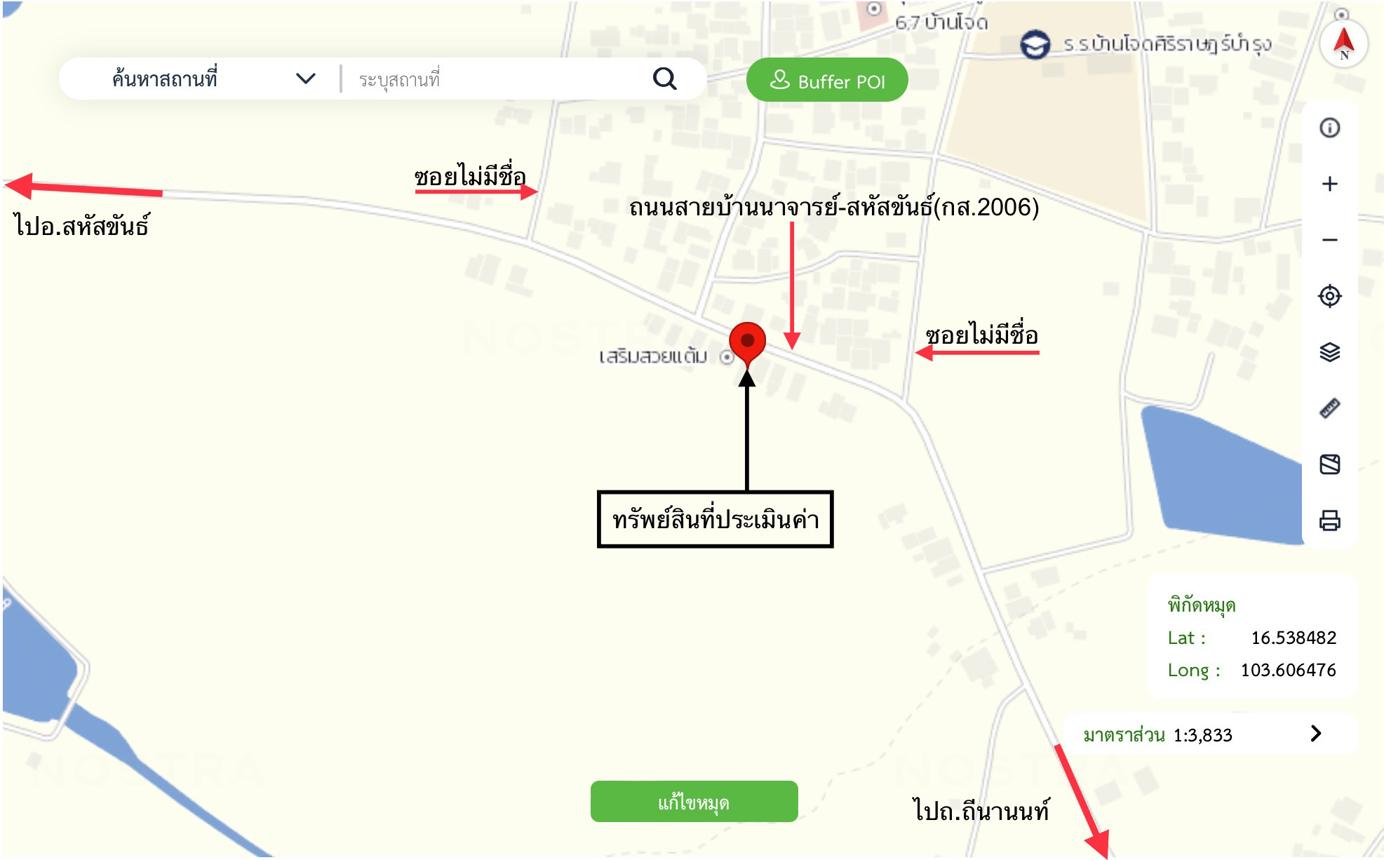Center map on my current location
Image resolution: width=1384 pixels, height=860 pixels.
point(1330,296)
